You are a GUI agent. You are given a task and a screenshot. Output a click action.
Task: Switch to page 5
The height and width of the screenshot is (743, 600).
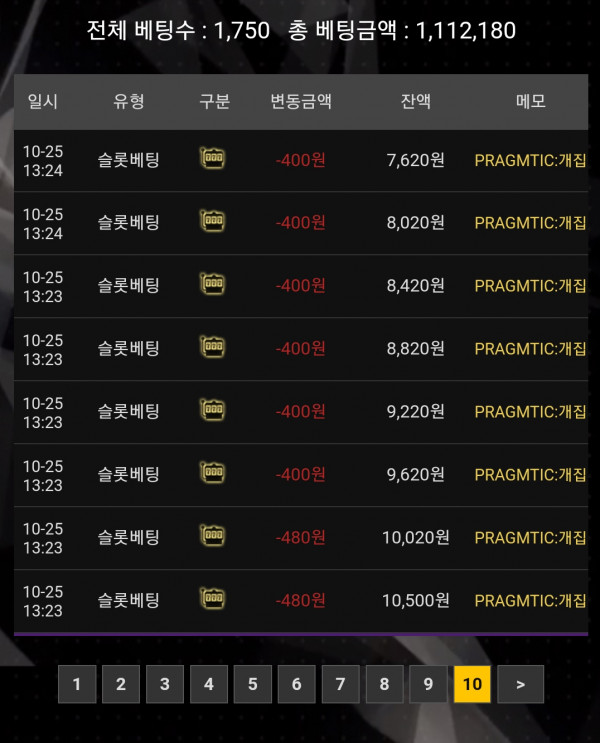click(253, 684)
